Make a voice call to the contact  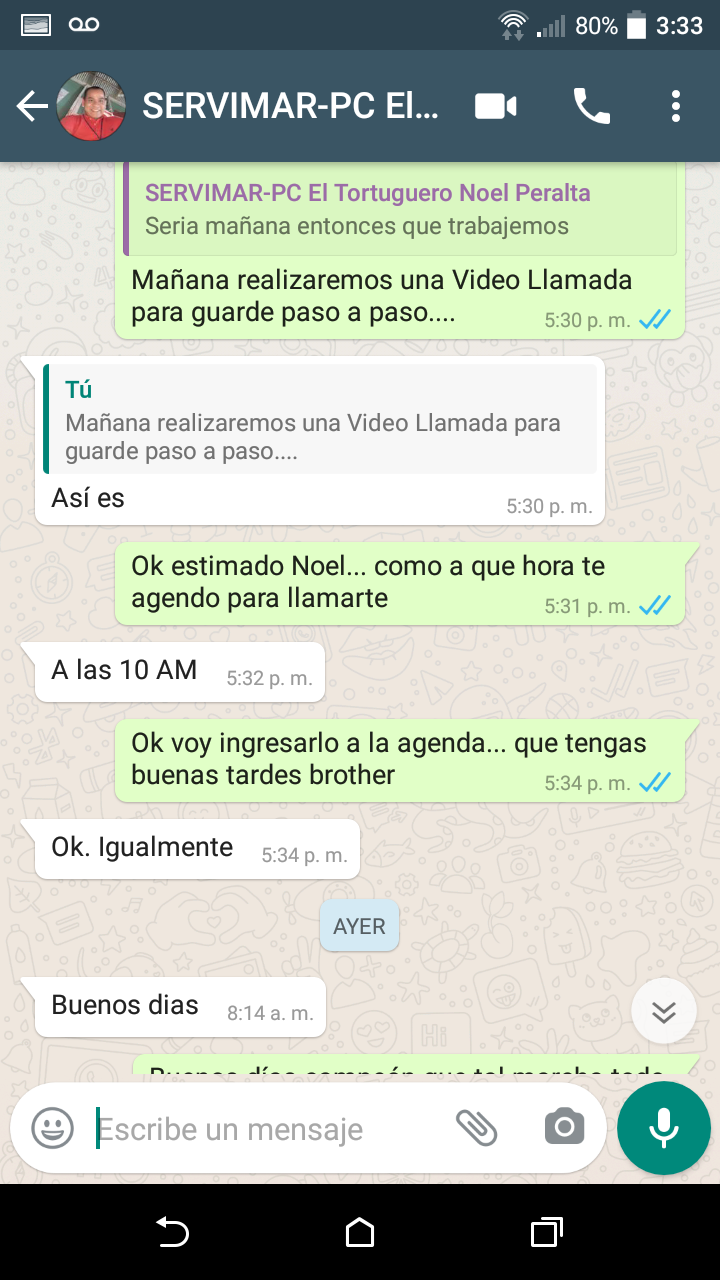pos(592,105)
